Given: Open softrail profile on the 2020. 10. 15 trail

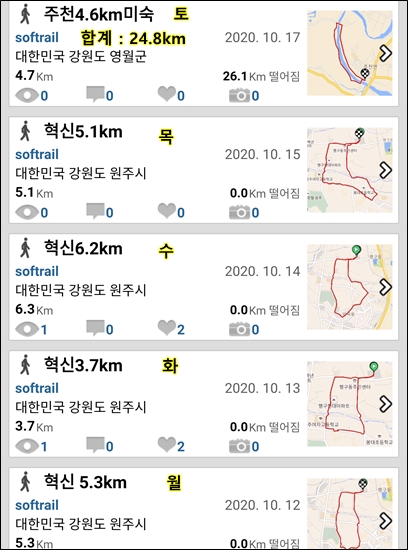Looking at the screenshot, I should (x=37, y=154).
